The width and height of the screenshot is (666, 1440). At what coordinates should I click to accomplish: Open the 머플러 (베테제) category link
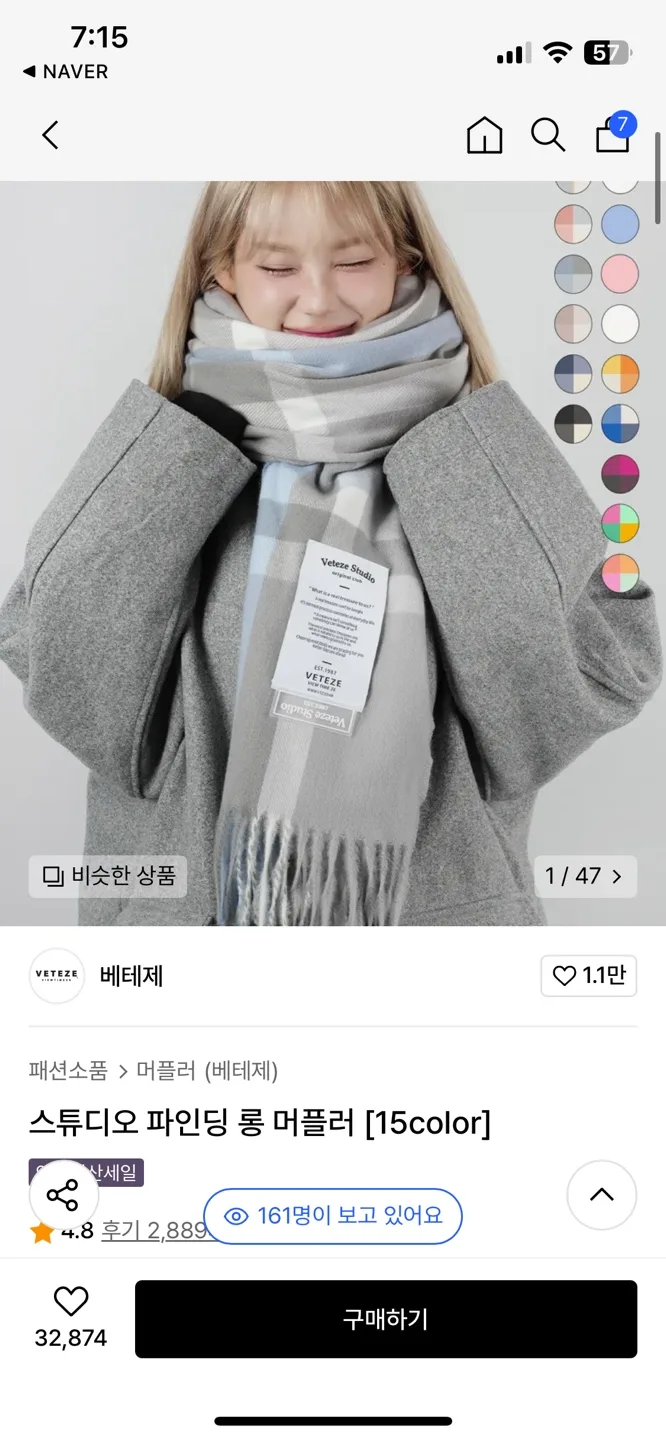point(207,1071)
